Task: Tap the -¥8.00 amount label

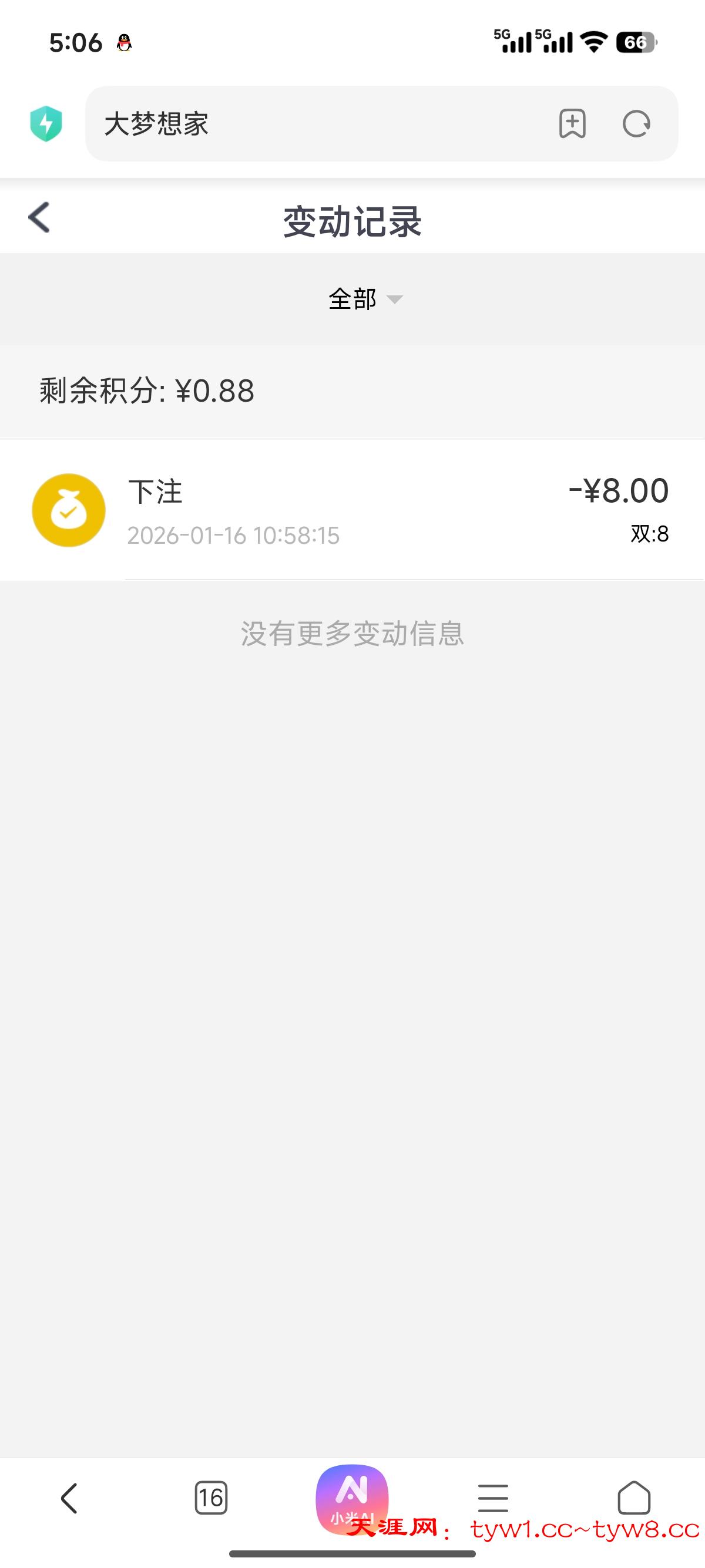Action: pos(619,490)
